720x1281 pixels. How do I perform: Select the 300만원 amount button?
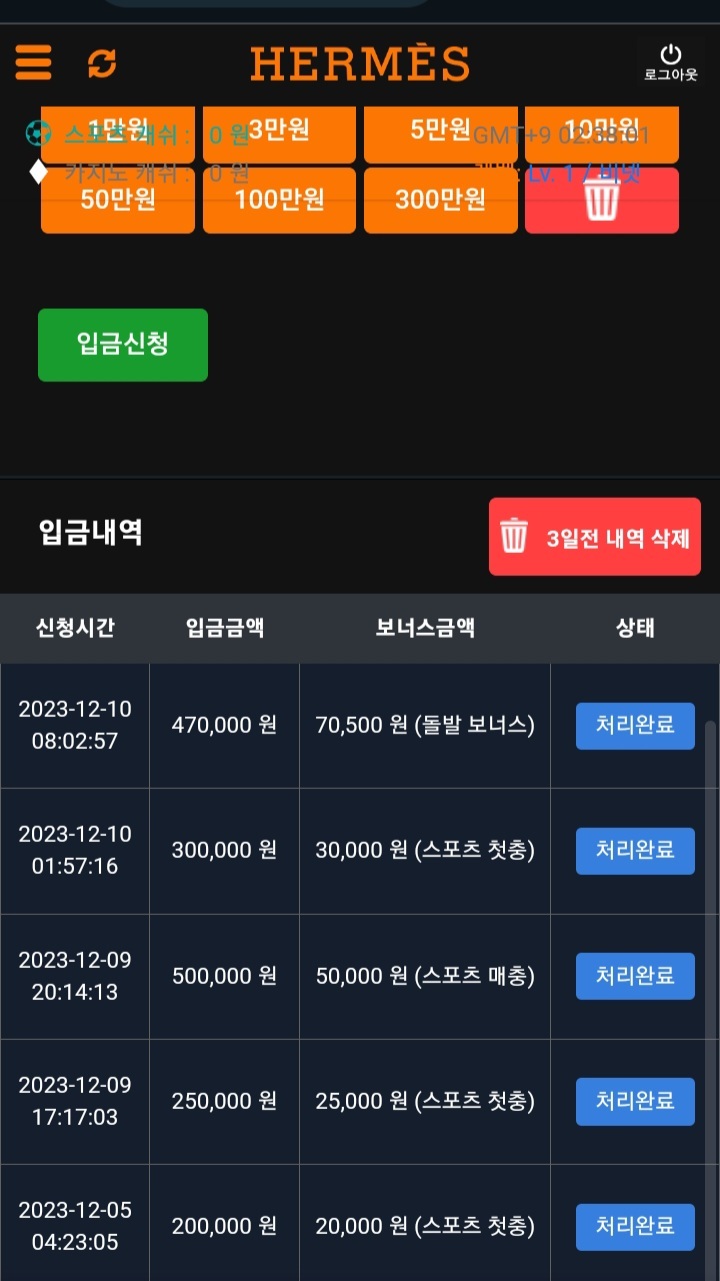point(441,200)
